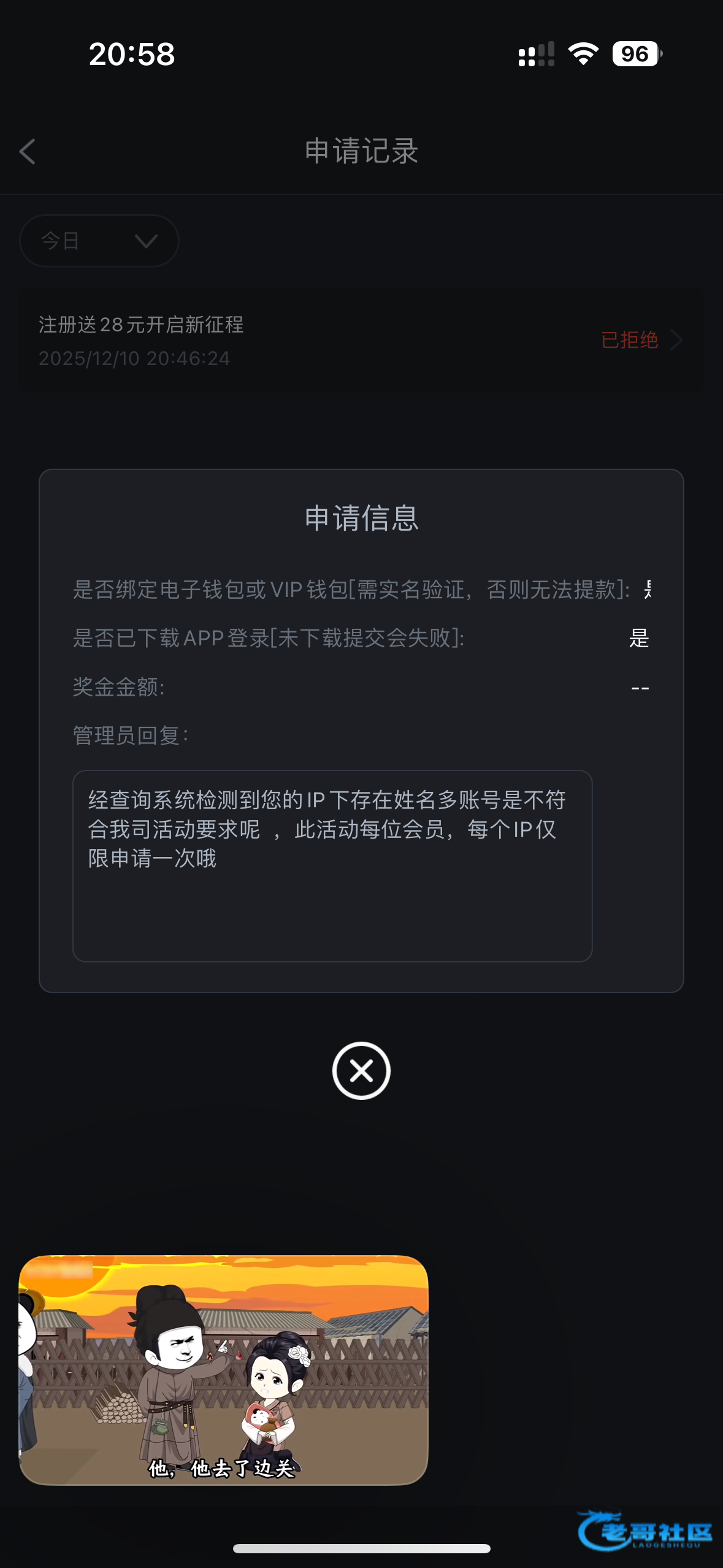Open the 今日 date filter dropdown

tap(99, 240)
